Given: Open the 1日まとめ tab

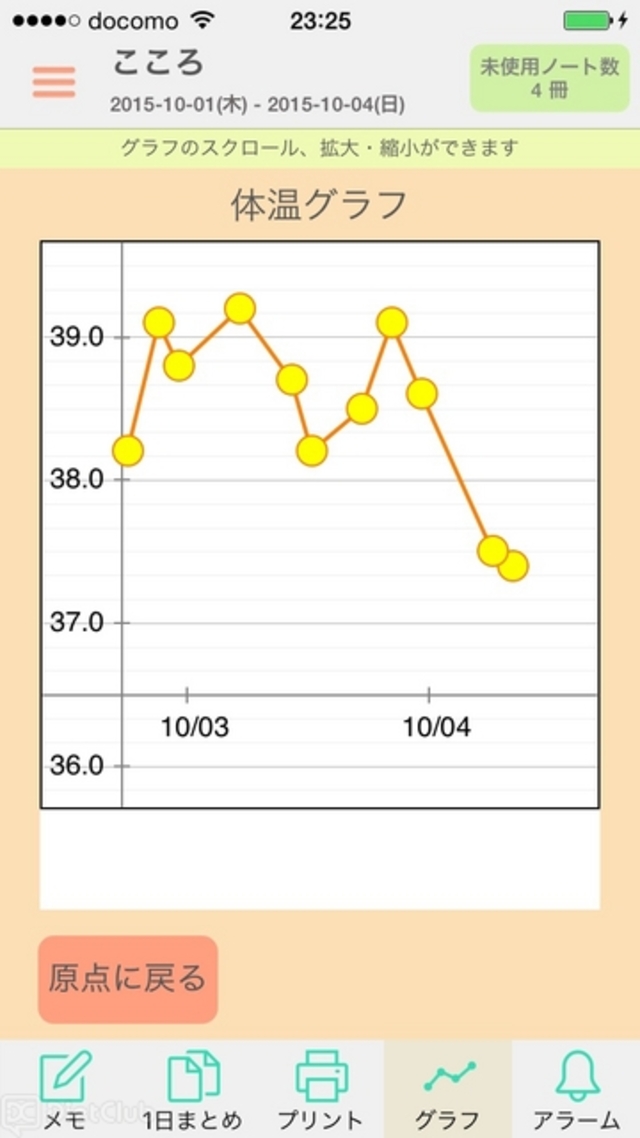Looking at the screenshot, I should pos(192,1088).
